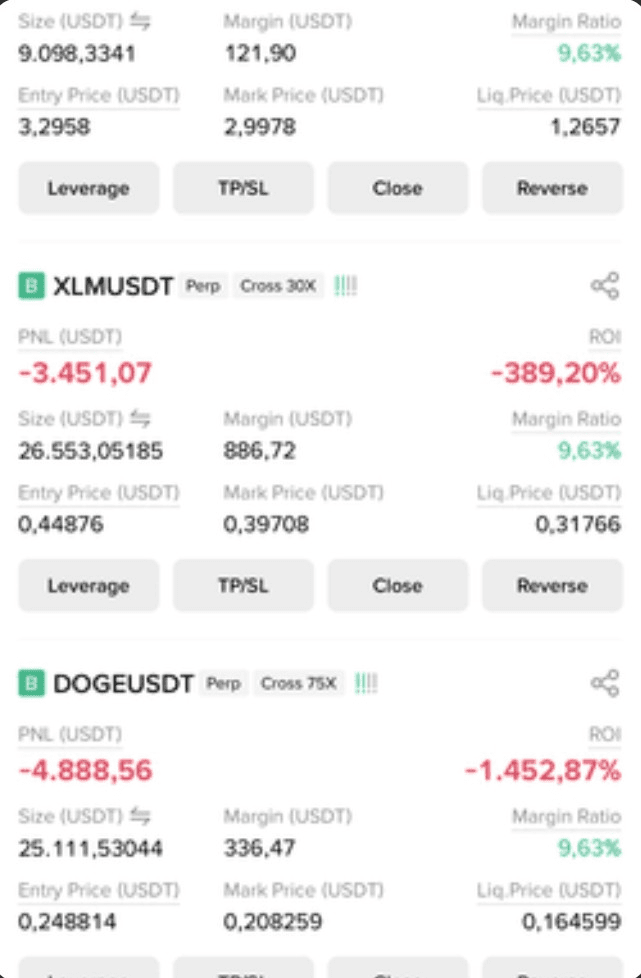
Task: Tap Leverage for position with 3,2958 entry price
Action: point(88,188)
